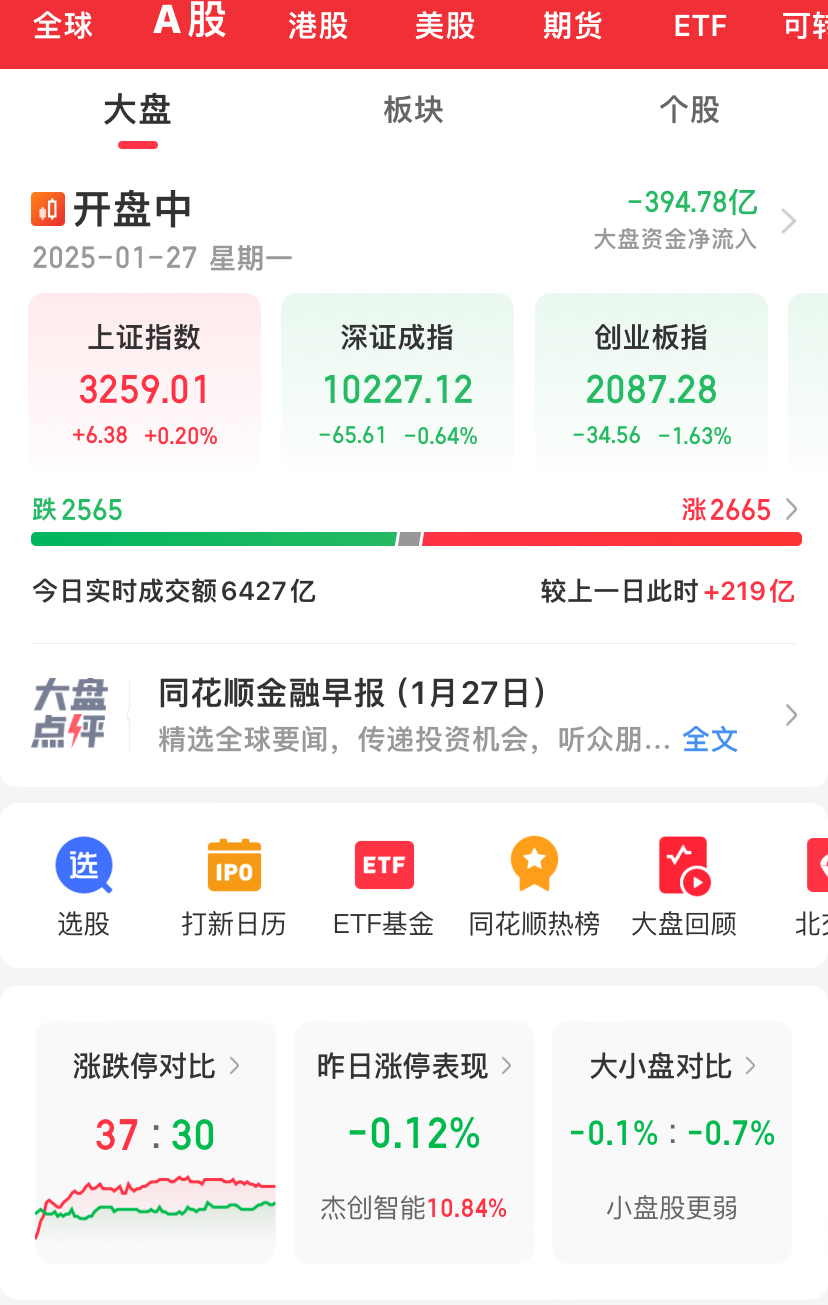This screenshot has width=828, height=1305.
Task: Expand the 涨 2665 advance-decline chevron
Action: 794,510
